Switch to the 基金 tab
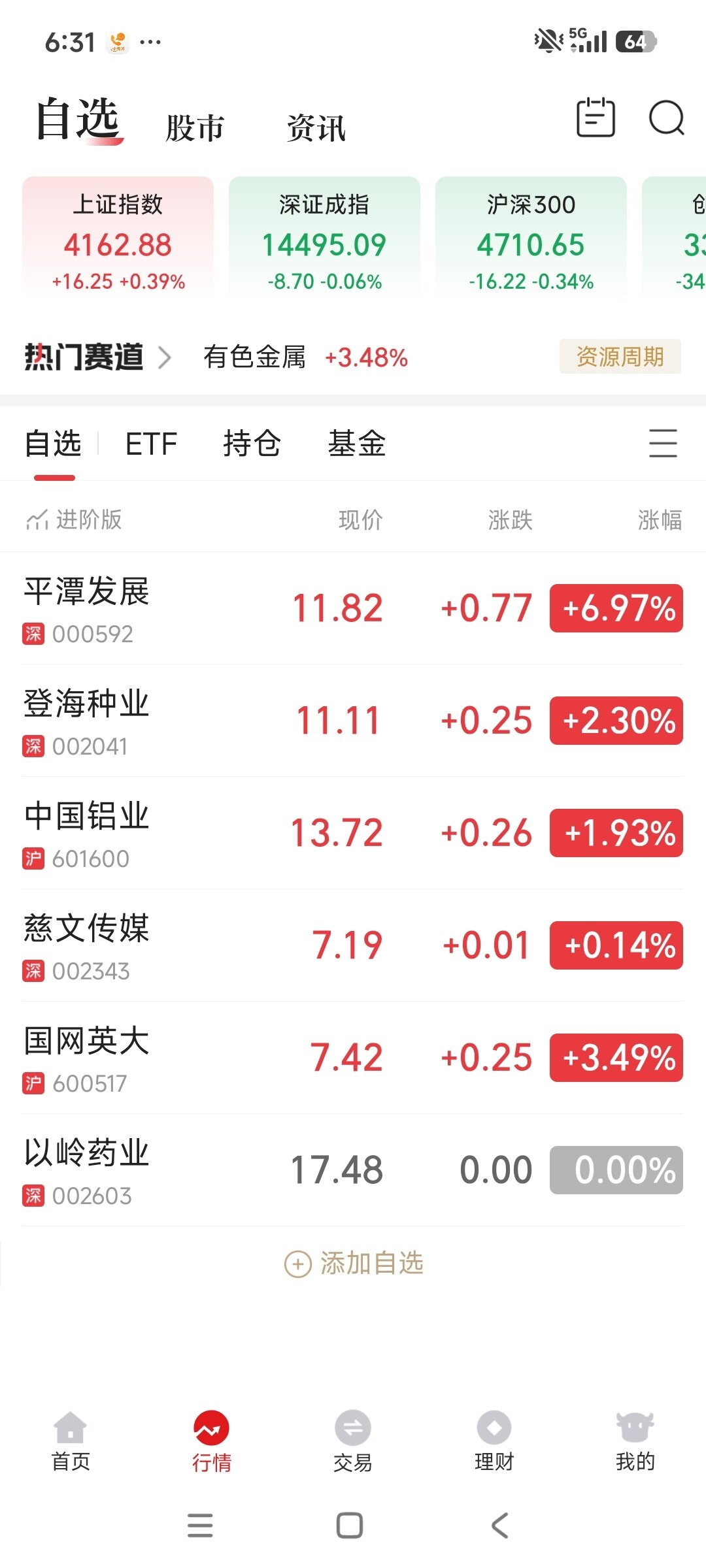The image size is (706, 1568). [x=357, y=444]
